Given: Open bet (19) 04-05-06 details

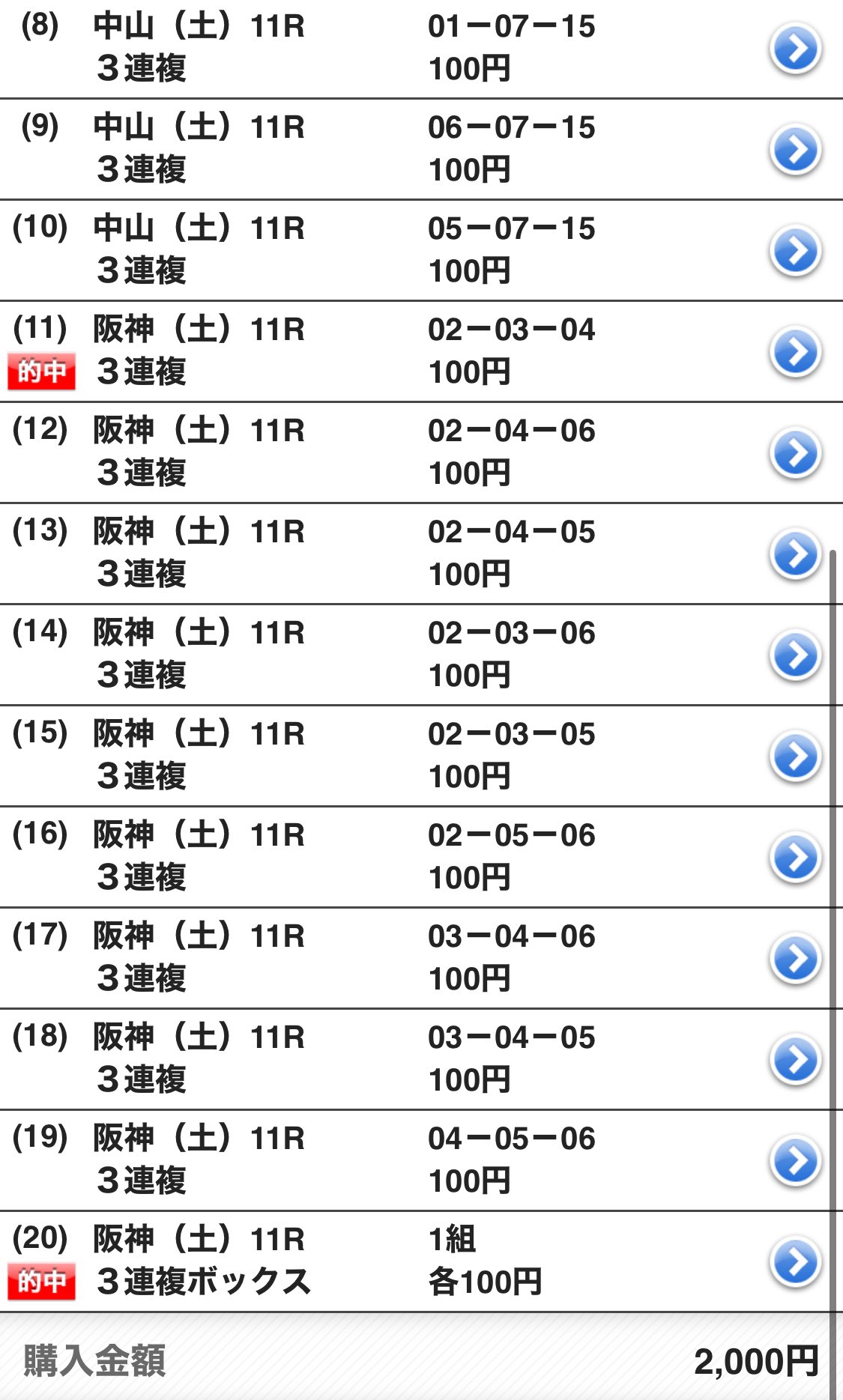Looking at the screenshot, I should pos(795,1161).
